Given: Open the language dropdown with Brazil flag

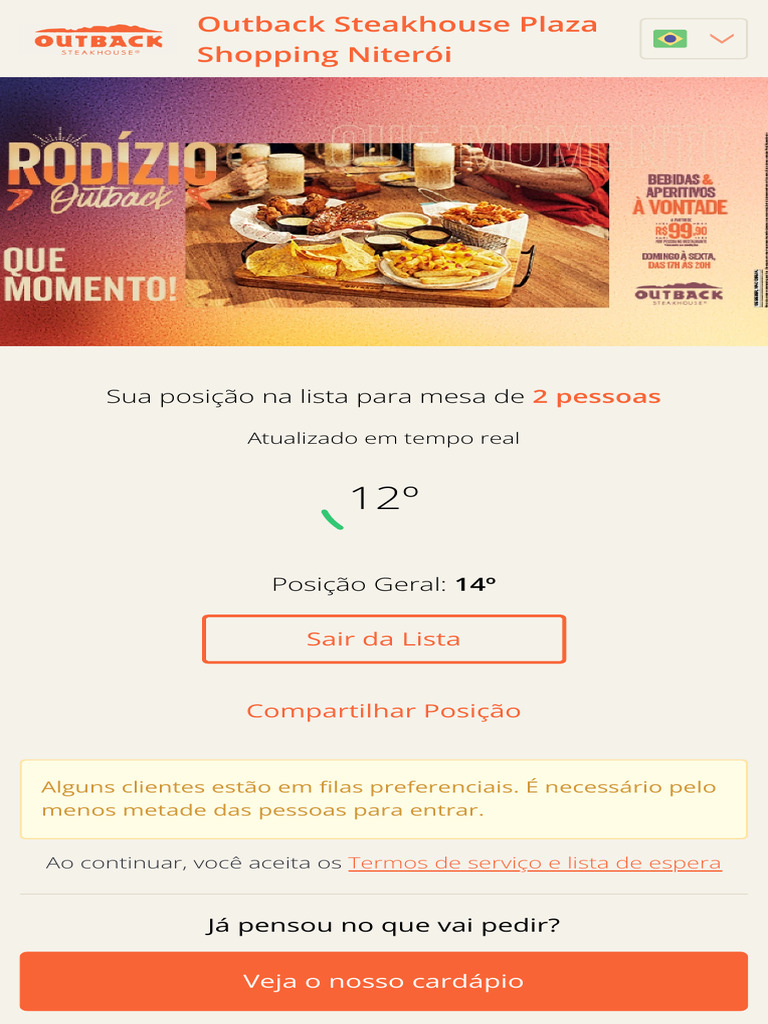Looking at the screenshot, I should click(x=693, y=39).
